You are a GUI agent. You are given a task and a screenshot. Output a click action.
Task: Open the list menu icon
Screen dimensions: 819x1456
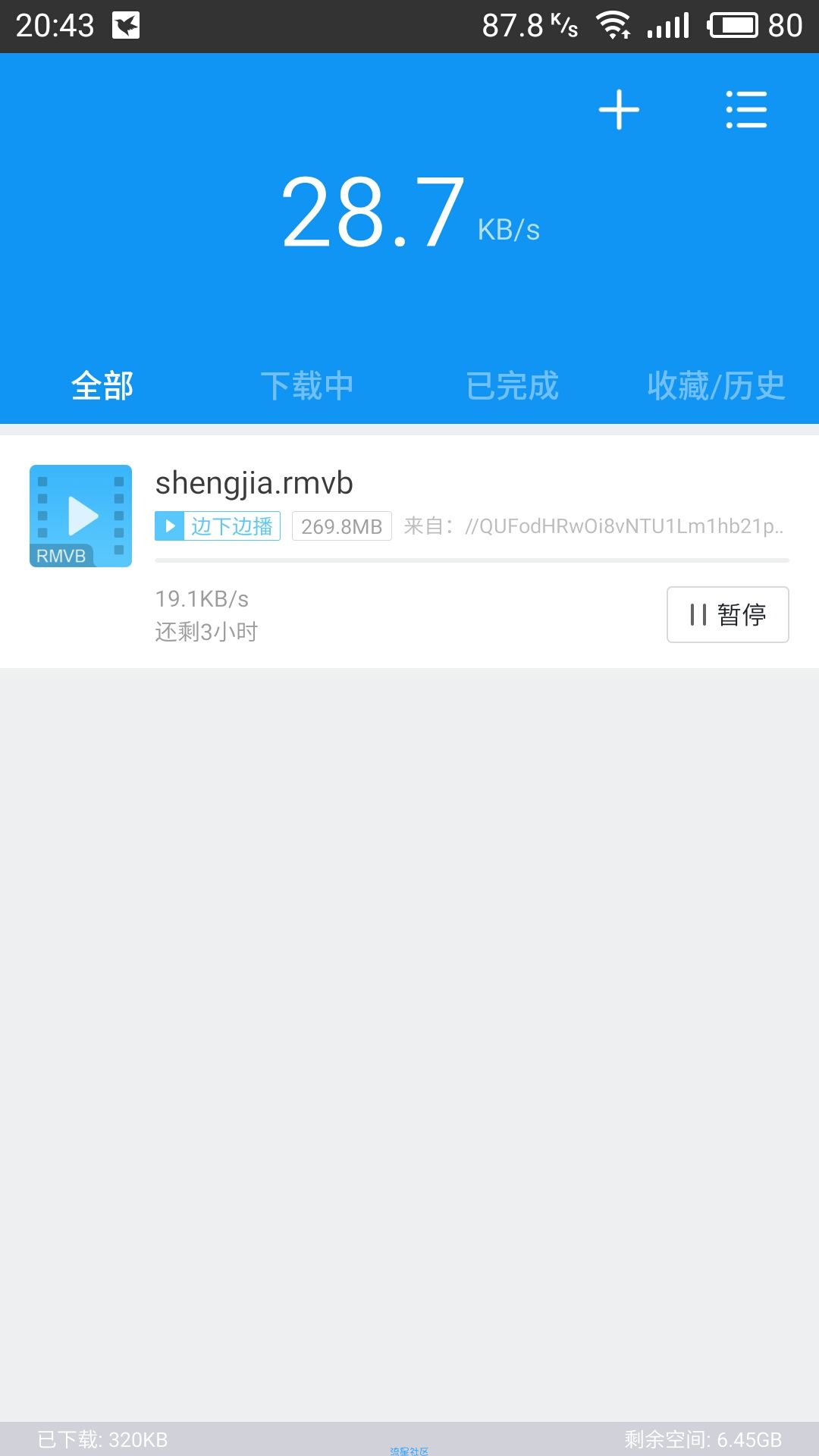tap(746, 110)
